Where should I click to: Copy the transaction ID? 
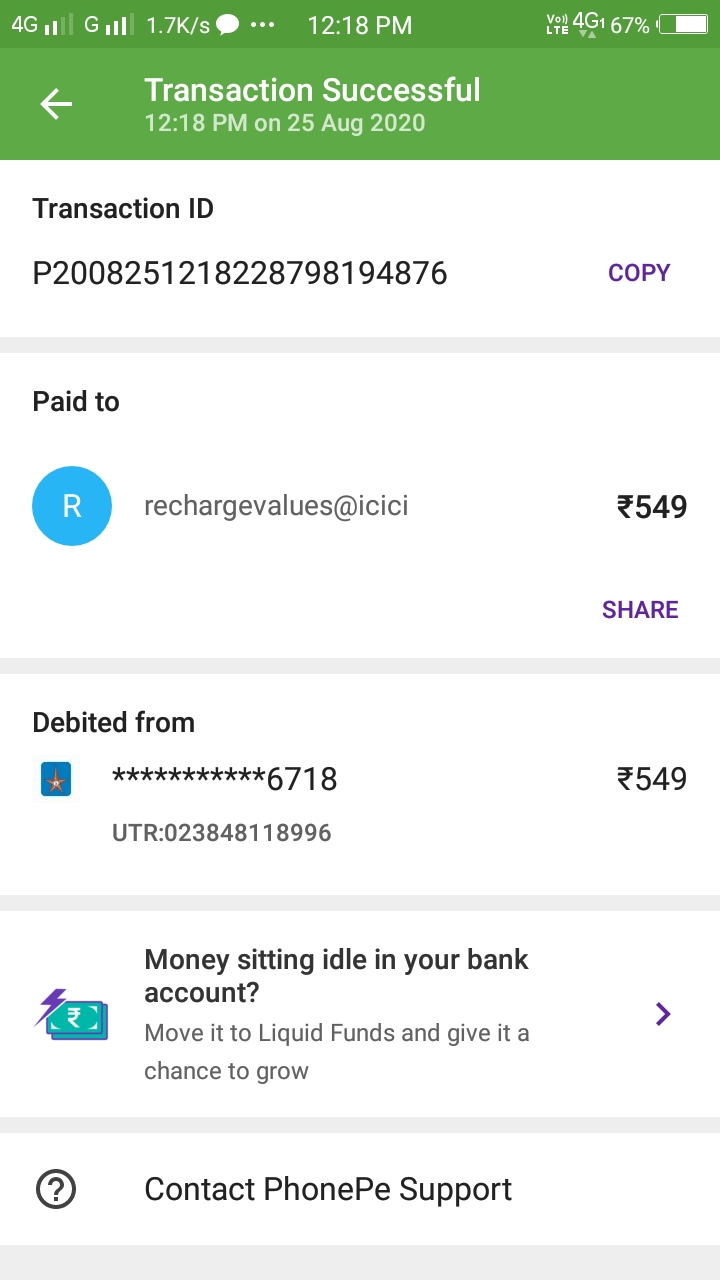pyautogui.click(x=639, y=273)
